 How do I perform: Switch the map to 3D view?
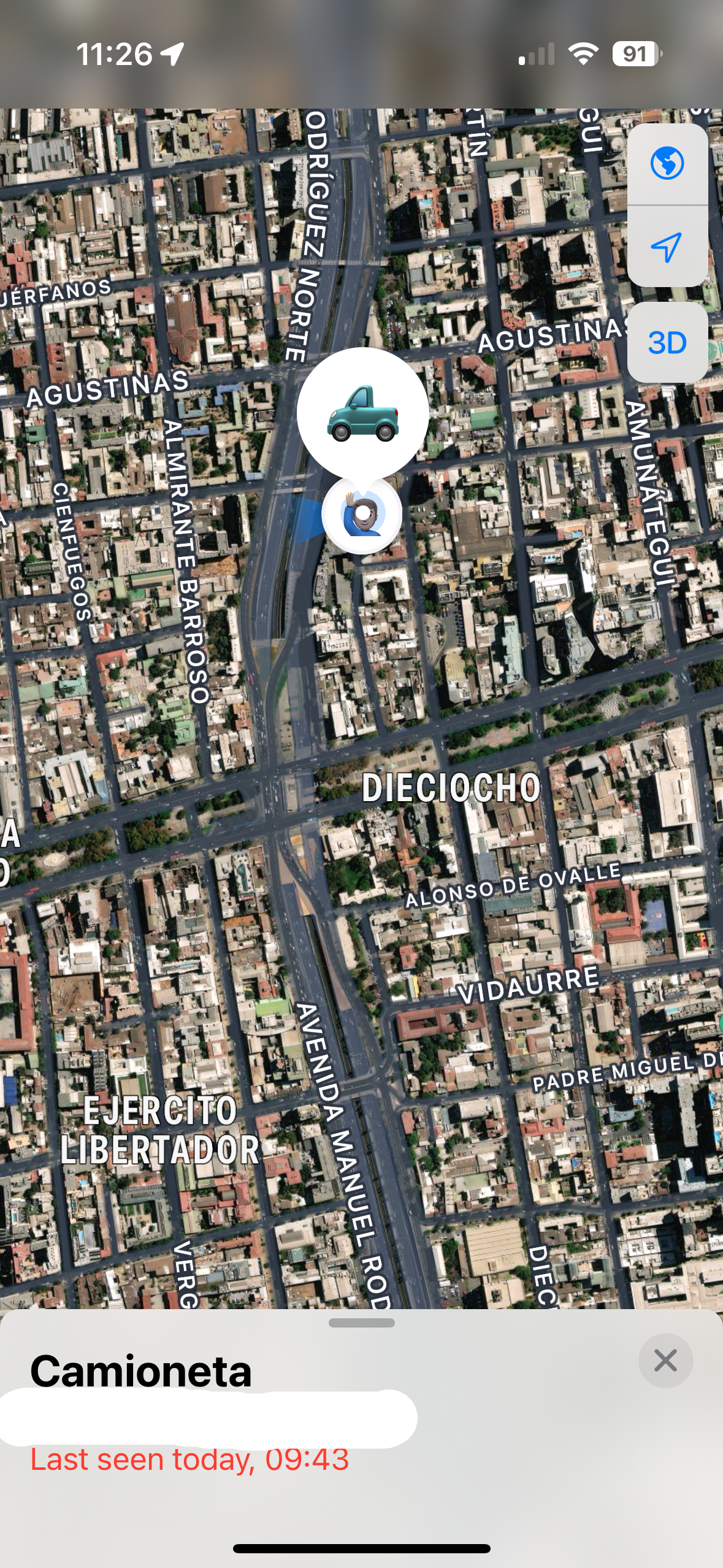pos(667,342)
